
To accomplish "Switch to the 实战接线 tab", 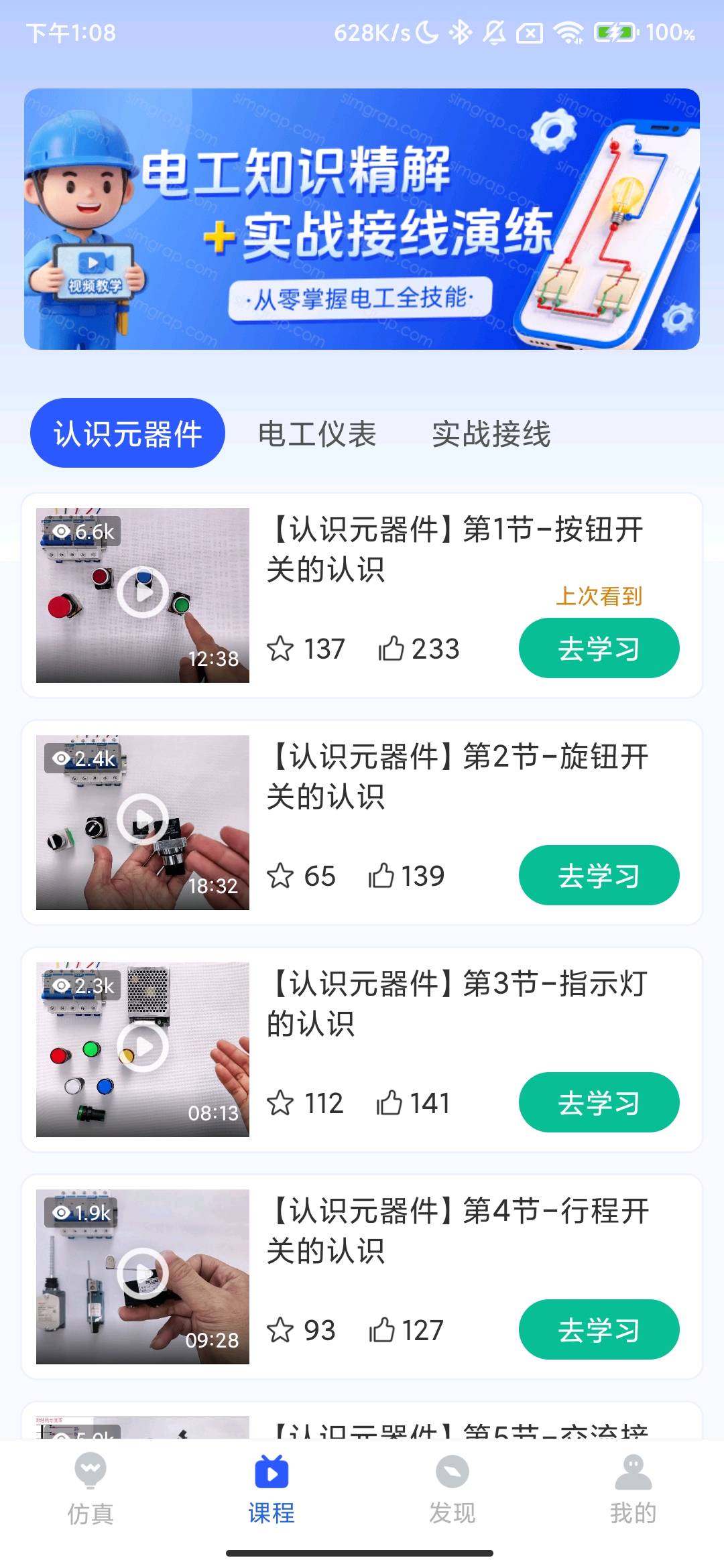I will pos(491,434).
